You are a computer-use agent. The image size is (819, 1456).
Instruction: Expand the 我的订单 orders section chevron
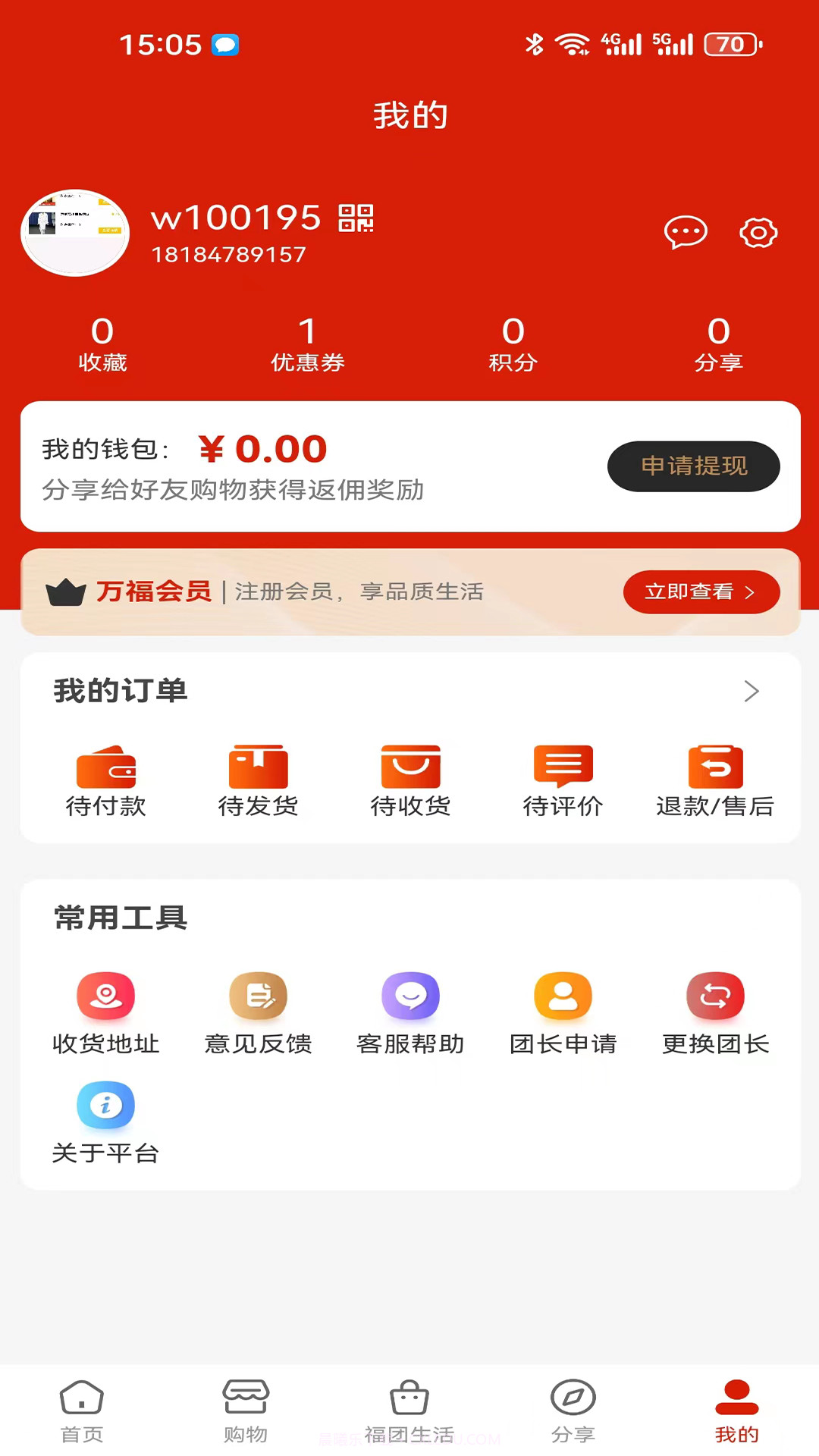coord(752,691)
